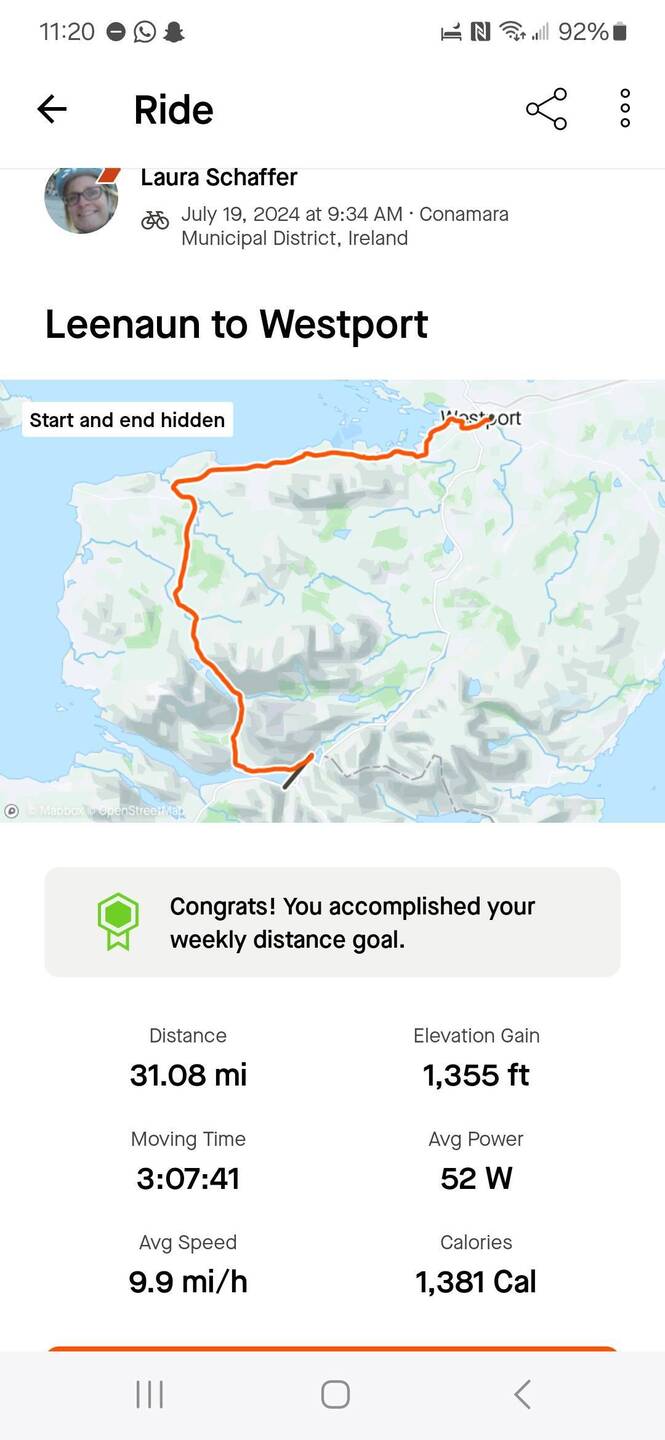Viewport: 665px width, 1440px height.
Task: Open the Leenaun to Westport route map
Action: pyautogui.click(x=332, y=600)
